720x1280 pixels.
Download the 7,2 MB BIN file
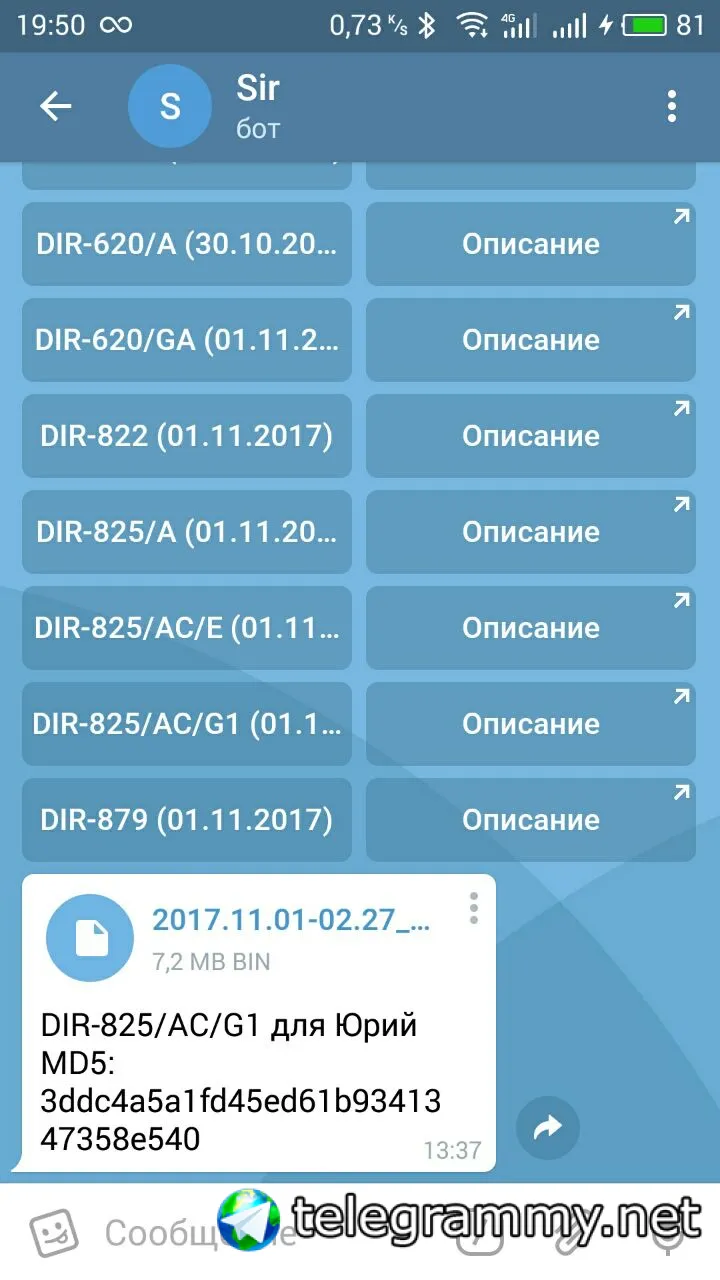click(90, 938)
